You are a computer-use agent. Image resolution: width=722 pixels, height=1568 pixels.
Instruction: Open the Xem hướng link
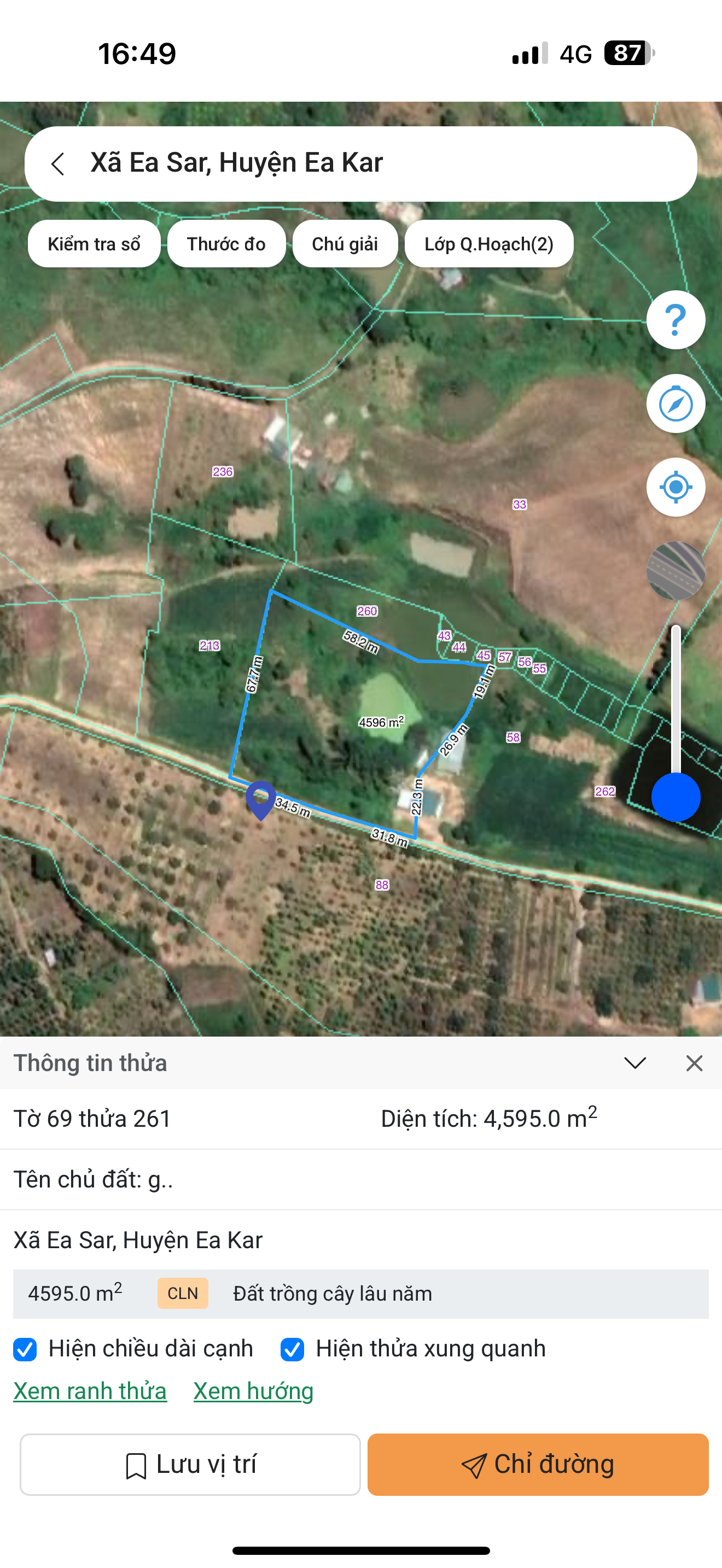click(x=253, y=1391)
